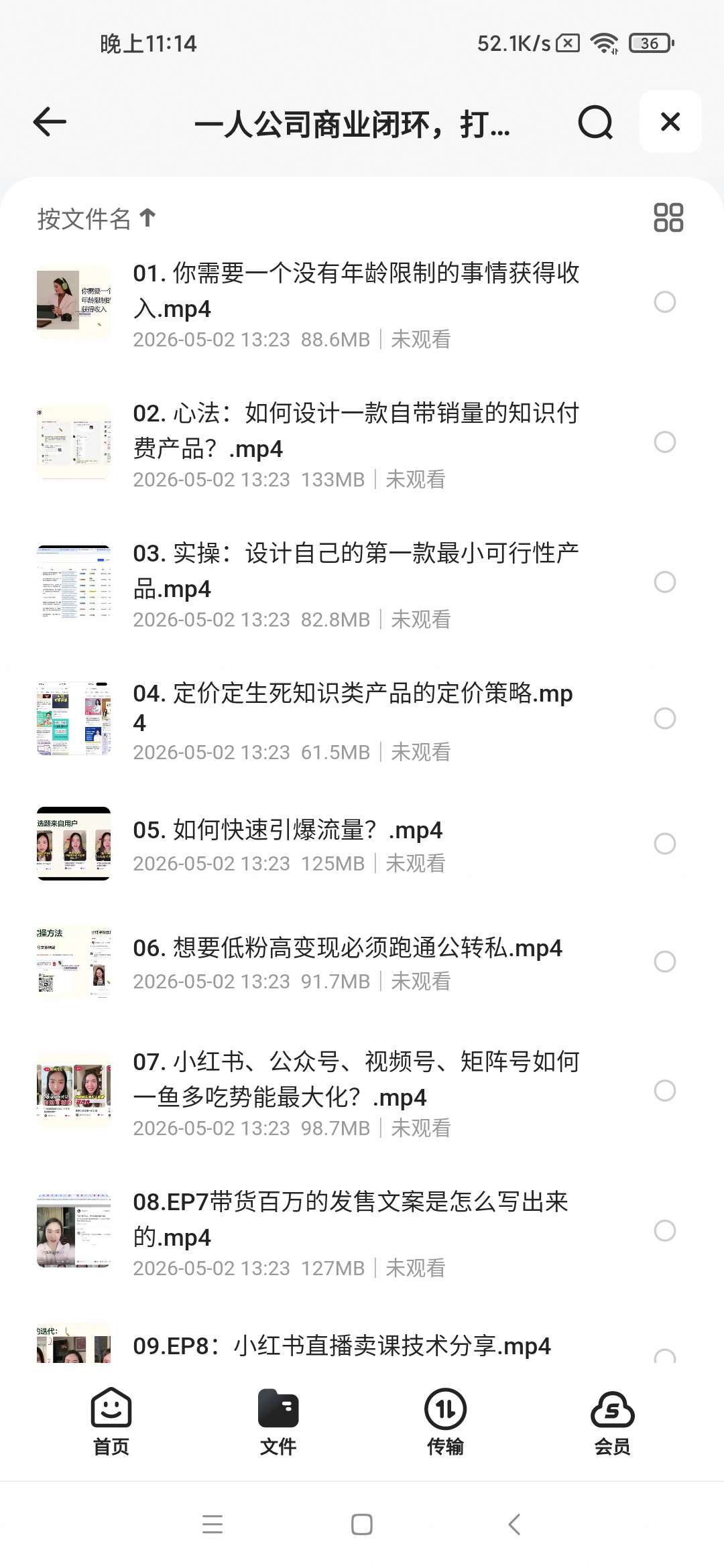Tick the circle beside video 07. 小红书、公众号
The image size is (724, 1568).
(x=664, y=1090)
